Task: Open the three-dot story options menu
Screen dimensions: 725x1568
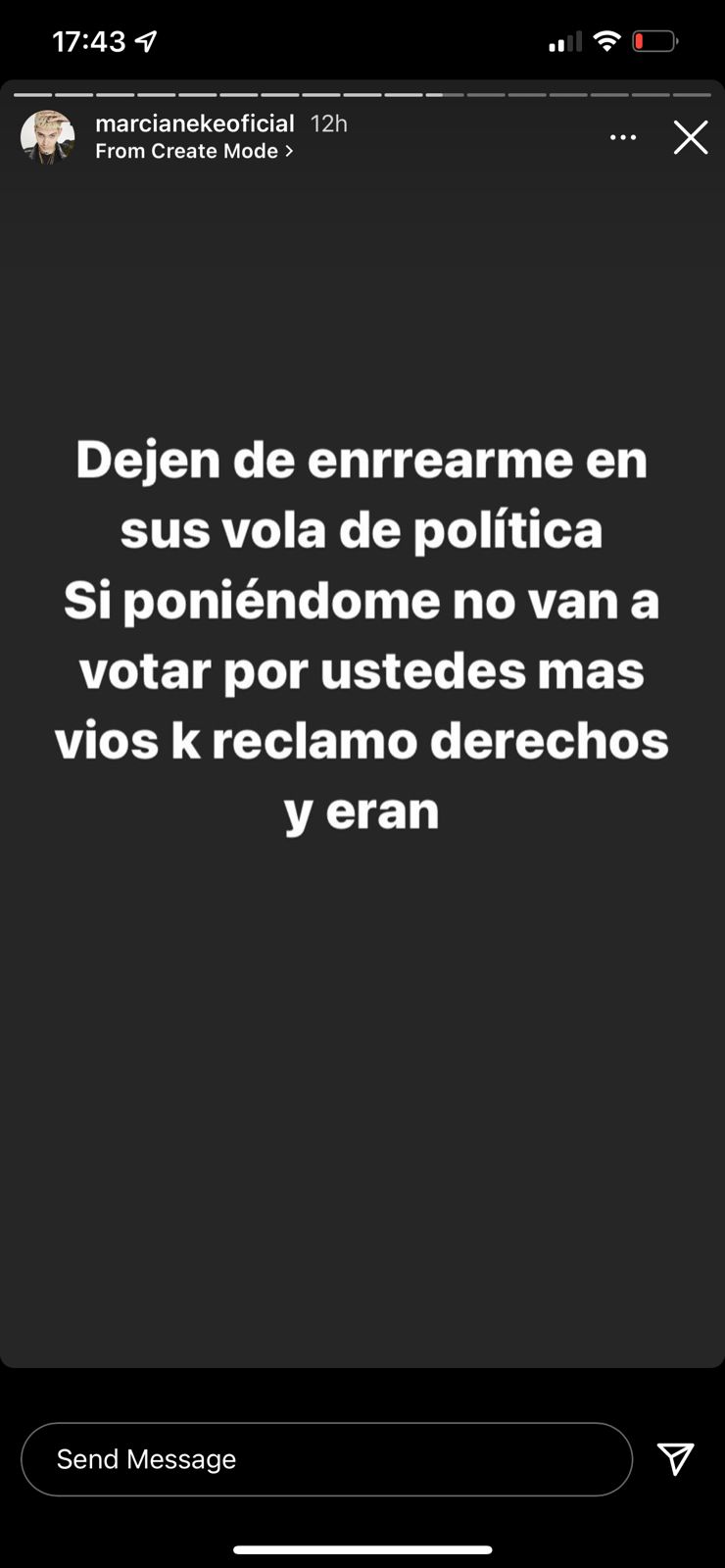Action: coord(623,138)
